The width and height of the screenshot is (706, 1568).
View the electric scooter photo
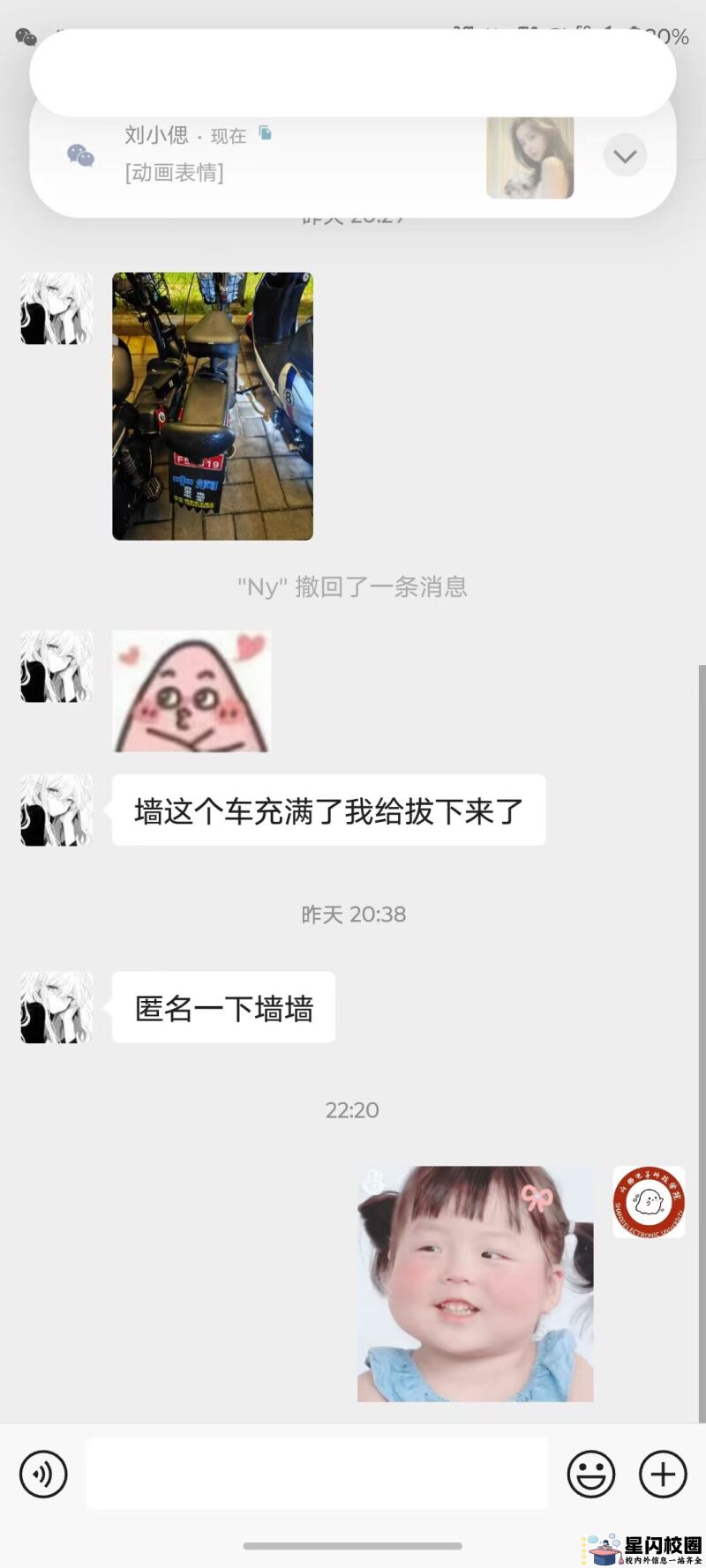point(213,406)
